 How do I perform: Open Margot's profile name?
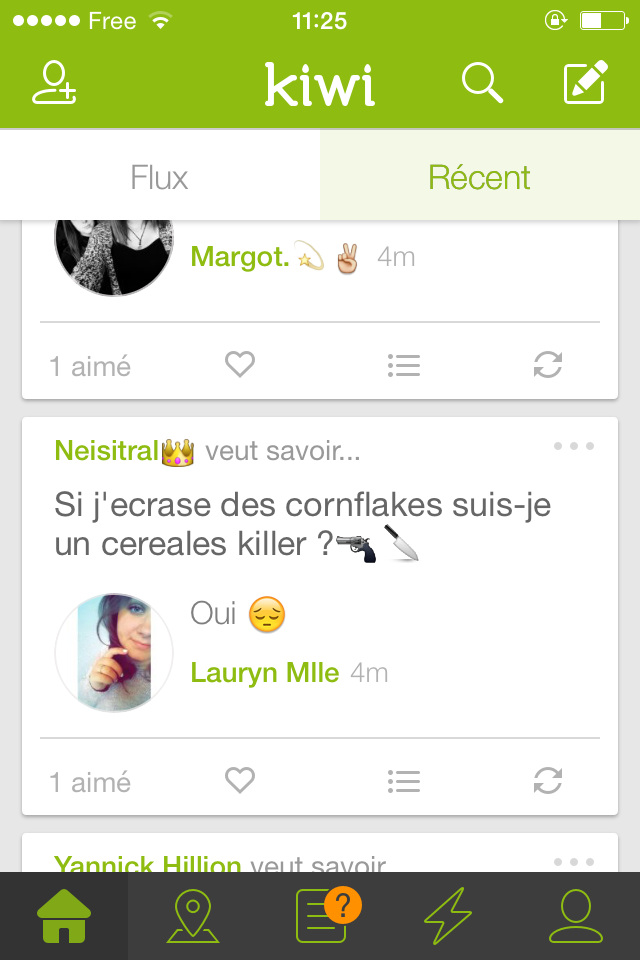coord(240,257)
